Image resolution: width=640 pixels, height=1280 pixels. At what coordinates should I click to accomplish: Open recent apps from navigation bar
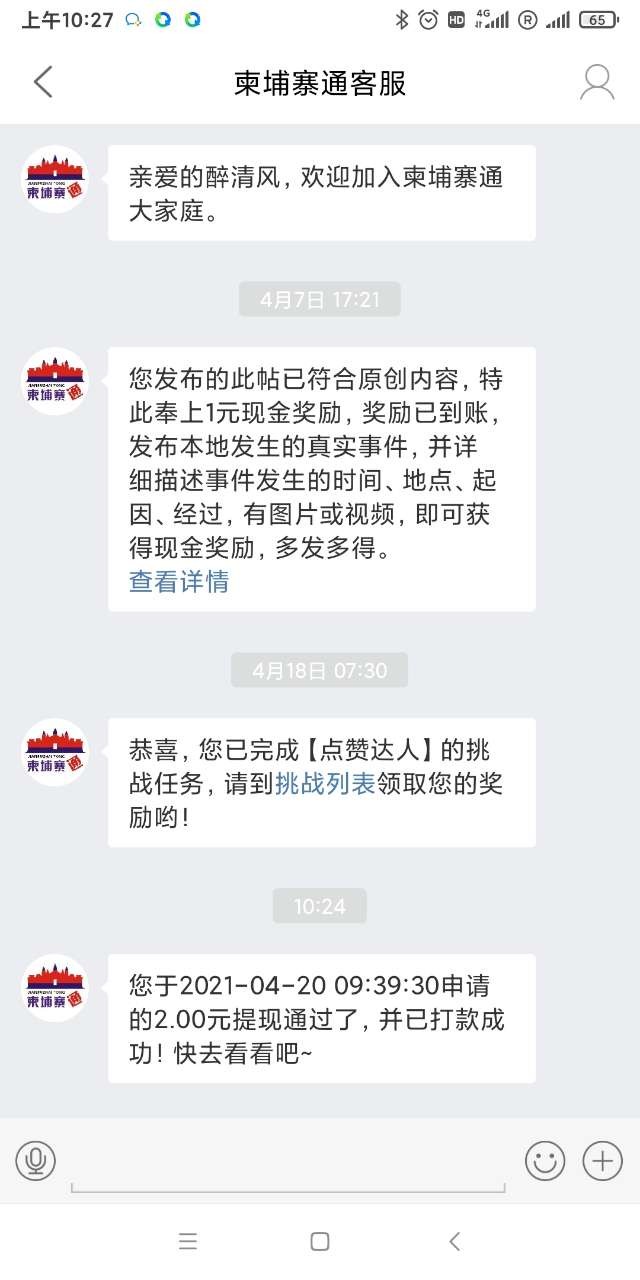click(x=187, y=1242)
